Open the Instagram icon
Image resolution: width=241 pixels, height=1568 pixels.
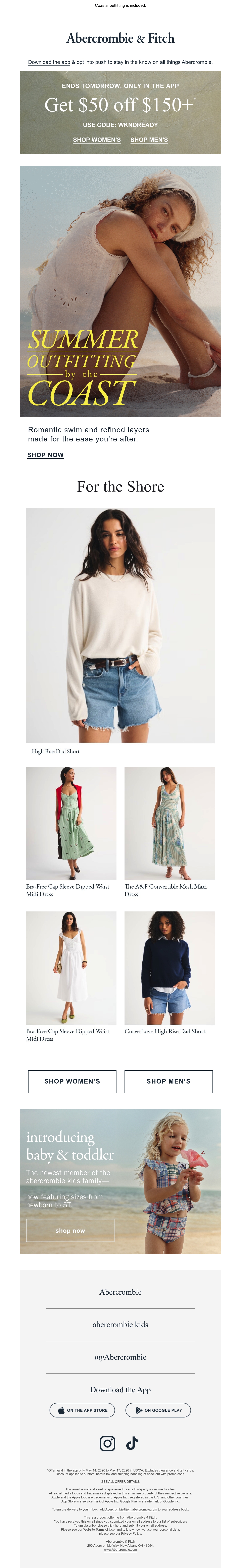(x=107, y=1443)
